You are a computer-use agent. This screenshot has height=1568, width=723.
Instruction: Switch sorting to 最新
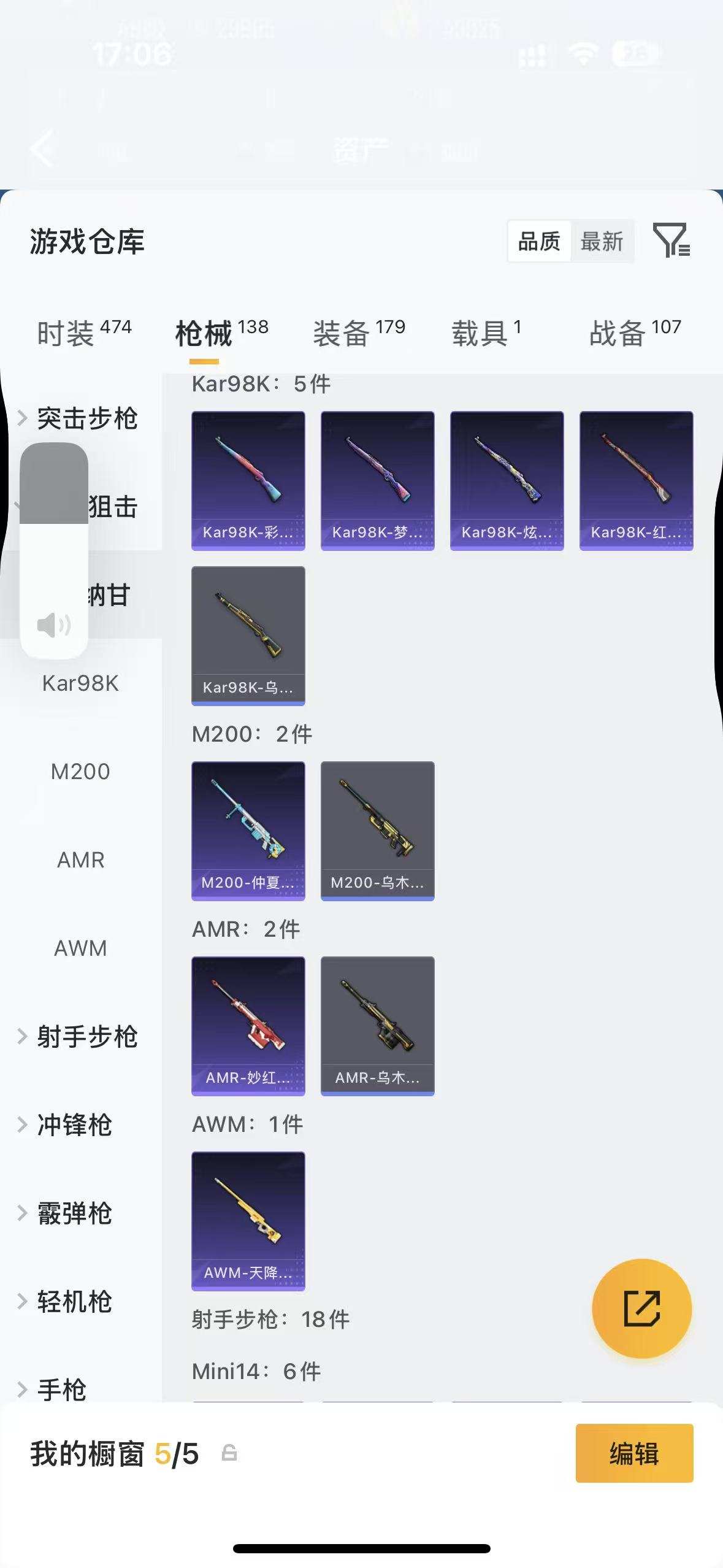(x=602, y=241)
